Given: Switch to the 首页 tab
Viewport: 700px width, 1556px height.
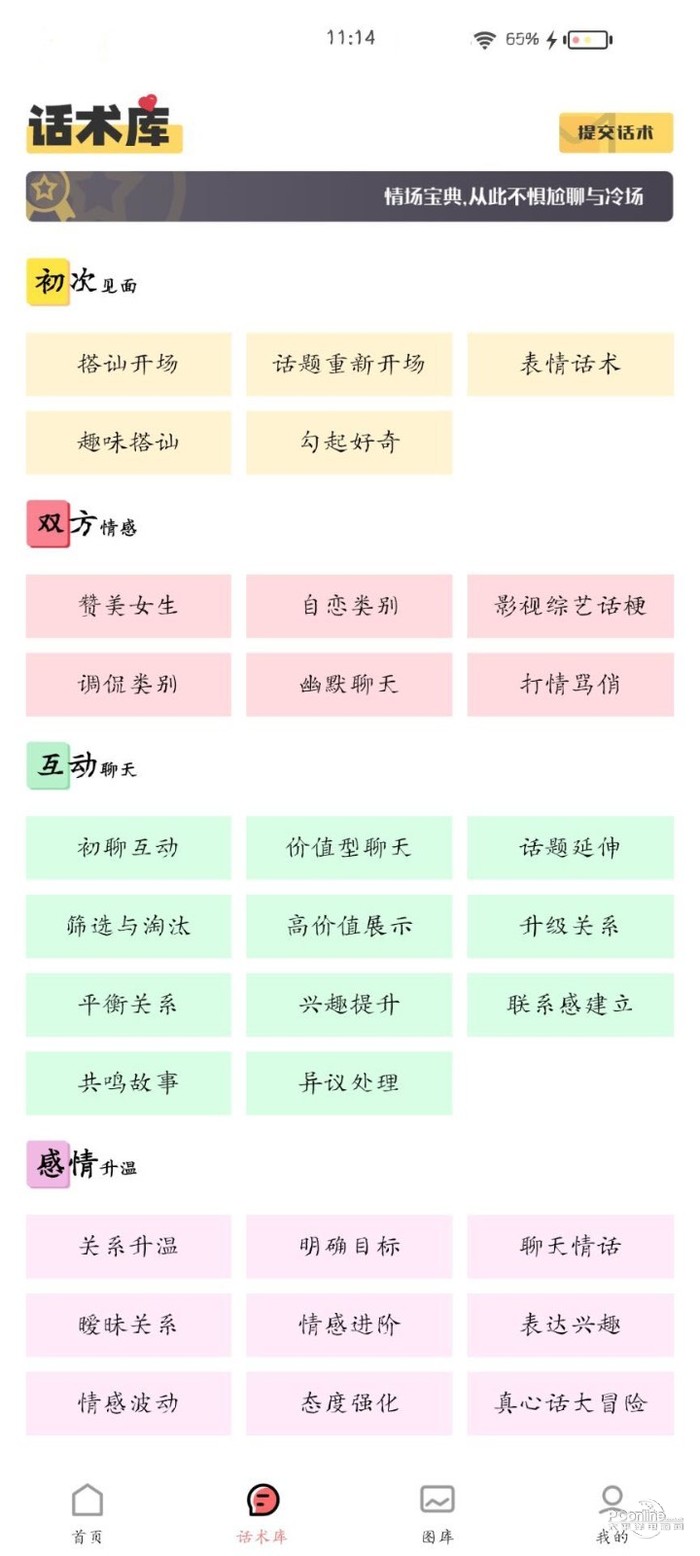Looking at the screenshot, I should [87, 1512].
